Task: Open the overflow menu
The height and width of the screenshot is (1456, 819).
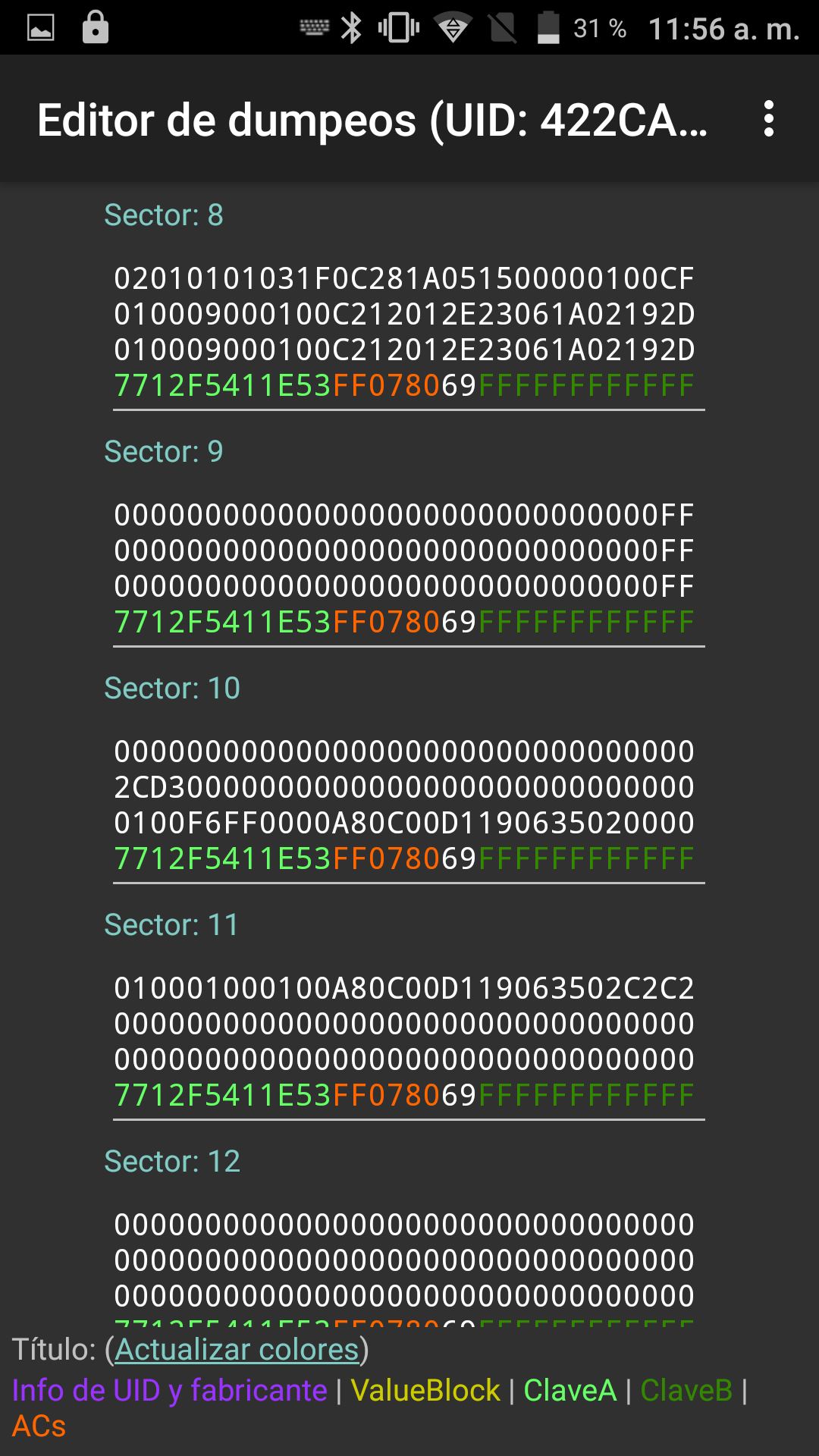Action: (x=769, y=119)
